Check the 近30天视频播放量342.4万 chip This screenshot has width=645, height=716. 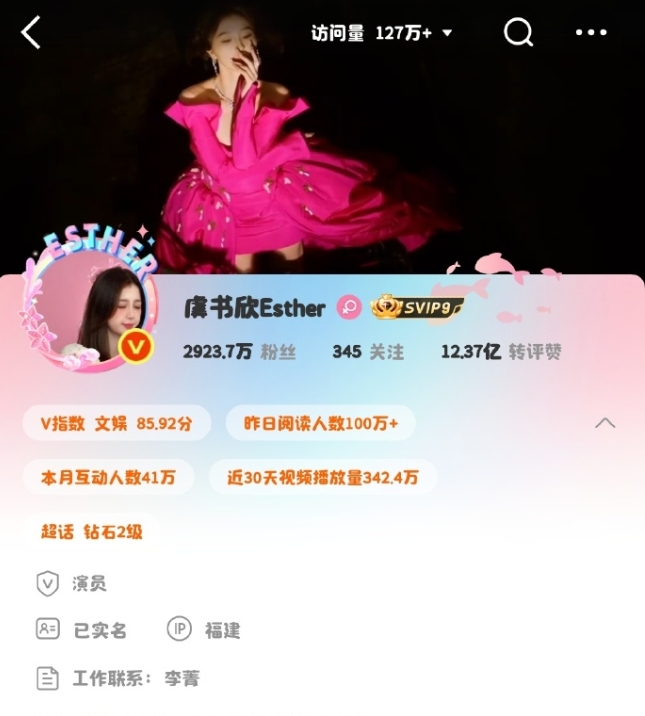point(322,477)
